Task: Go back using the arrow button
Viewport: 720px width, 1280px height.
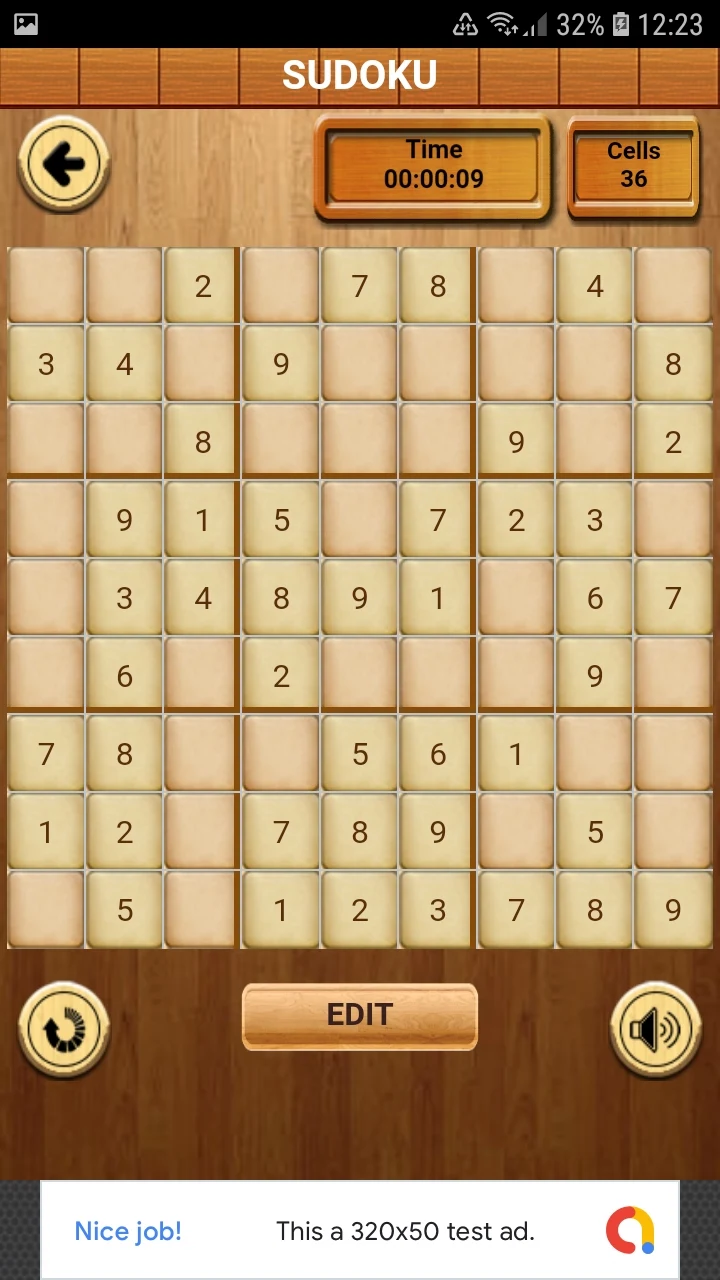Action: point(64,164)
